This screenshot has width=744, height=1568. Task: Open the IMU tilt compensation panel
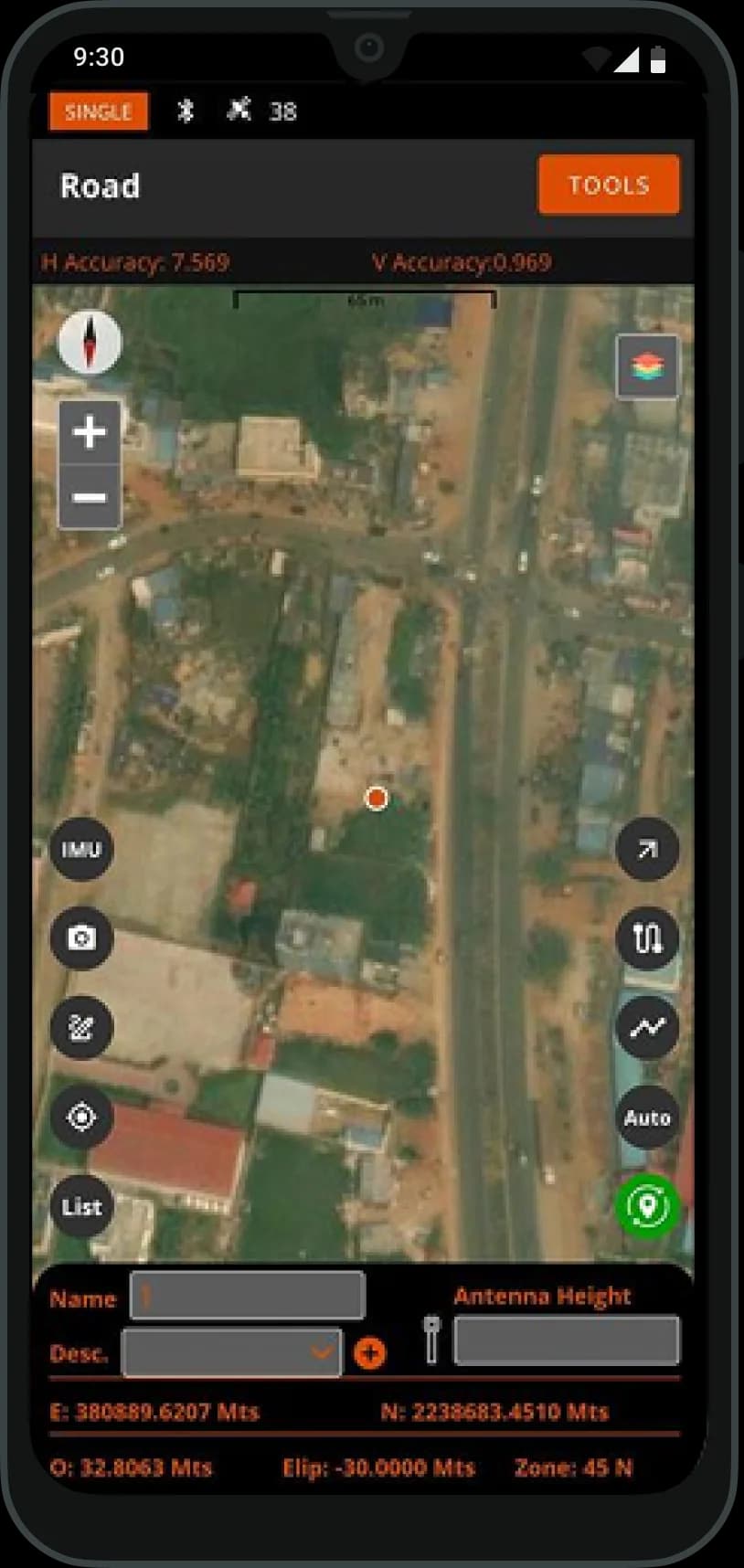(x=80, y=849)
